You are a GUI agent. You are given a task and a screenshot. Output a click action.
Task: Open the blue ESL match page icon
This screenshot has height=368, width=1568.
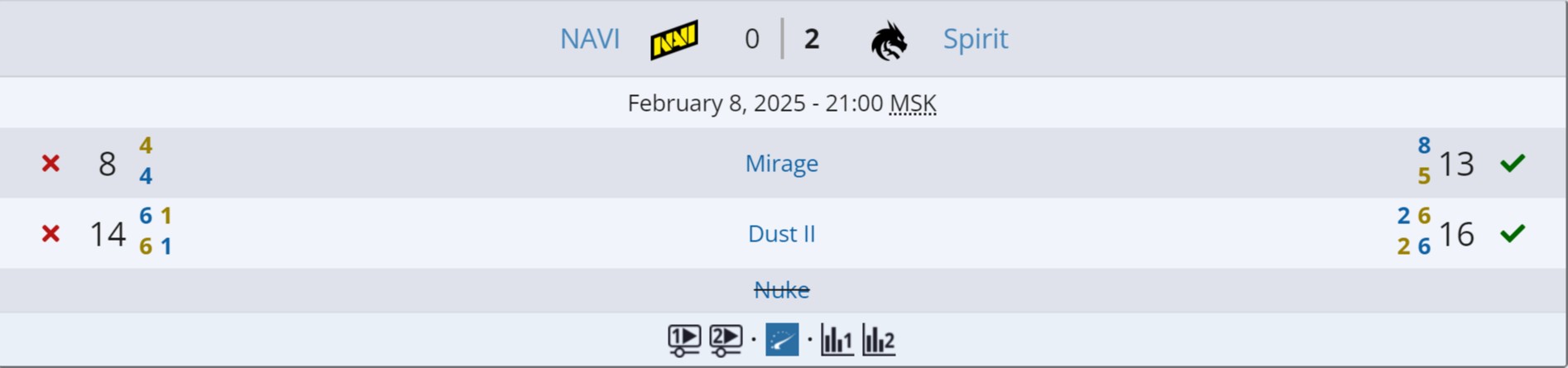(782, 340)
